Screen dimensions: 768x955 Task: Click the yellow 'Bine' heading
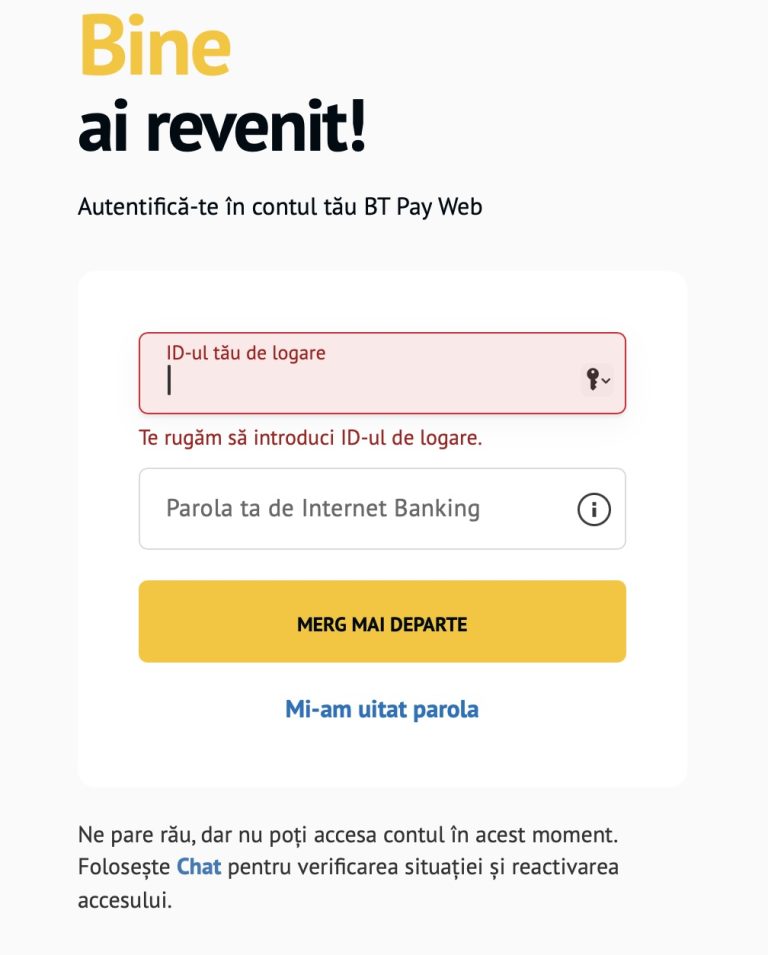(153, 47)
